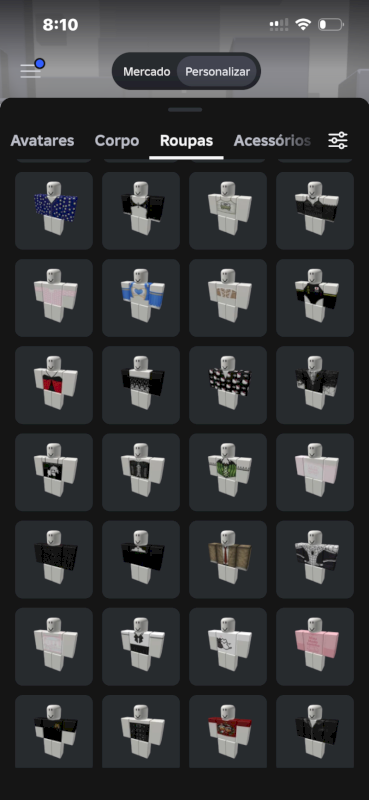Choose the black Hello Kitty pattern shirt
369x800 pixels.
click(x=228, y=385)
